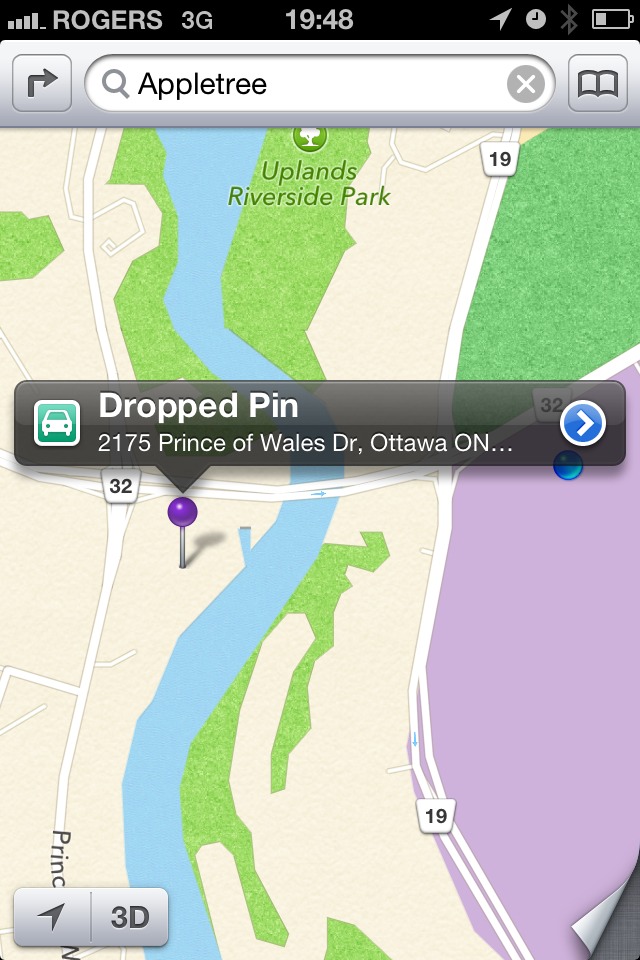
Task: Clear the Appletree search text
Action: [x=526, y=84]
